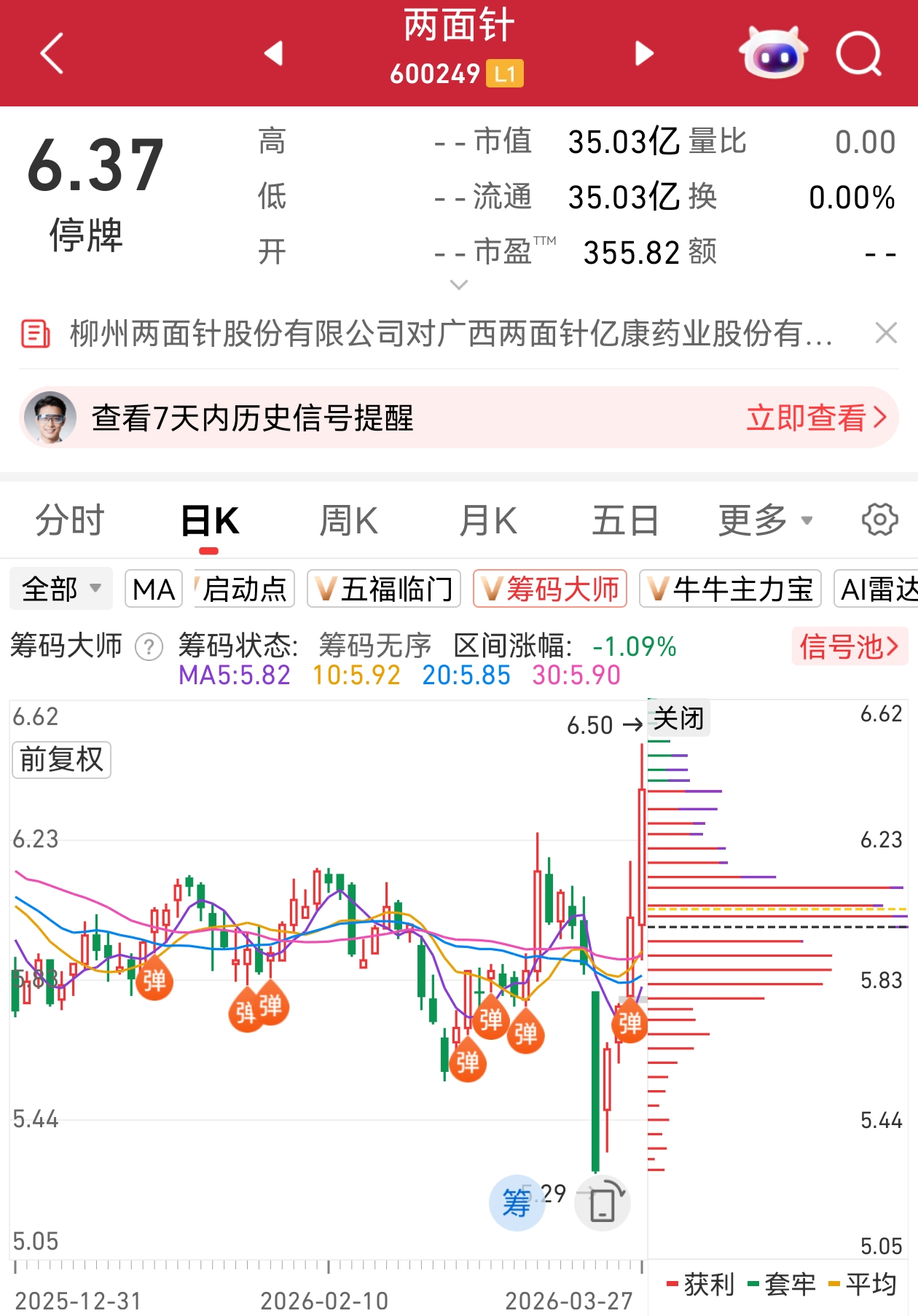
Task: Switch to the next stock
Action: pos(644,53)
